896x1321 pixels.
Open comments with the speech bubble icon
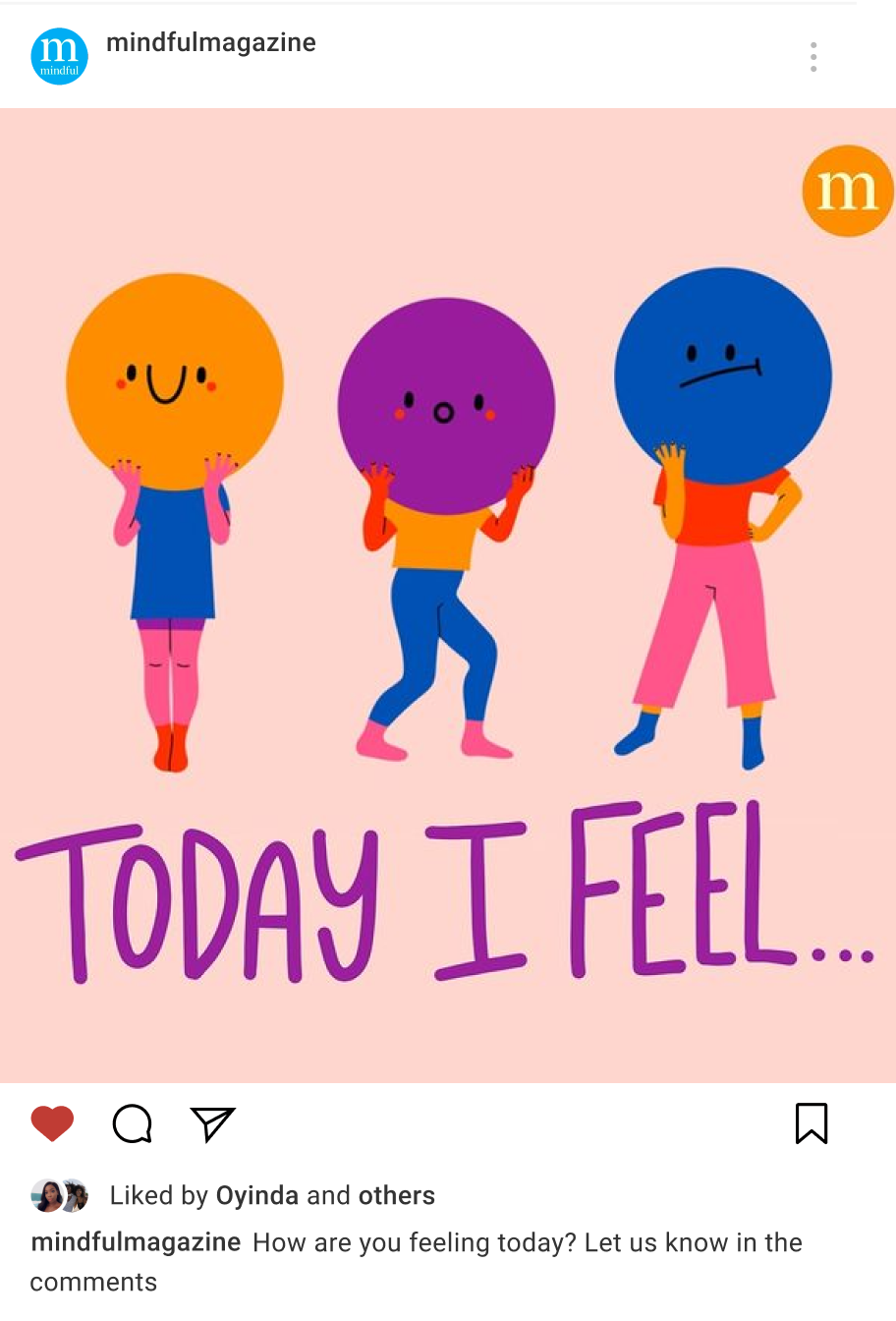[132, 1123]
